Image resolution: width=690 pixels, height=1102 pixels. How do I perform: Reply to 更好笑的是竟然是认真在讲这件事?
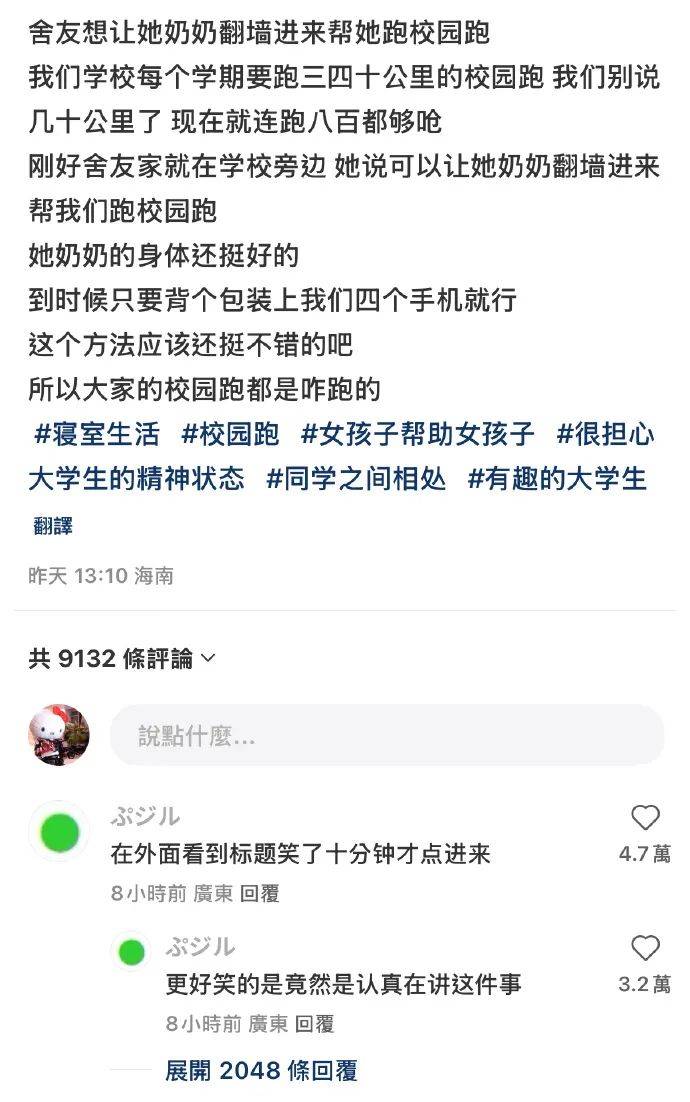(x=316, y=1024)
